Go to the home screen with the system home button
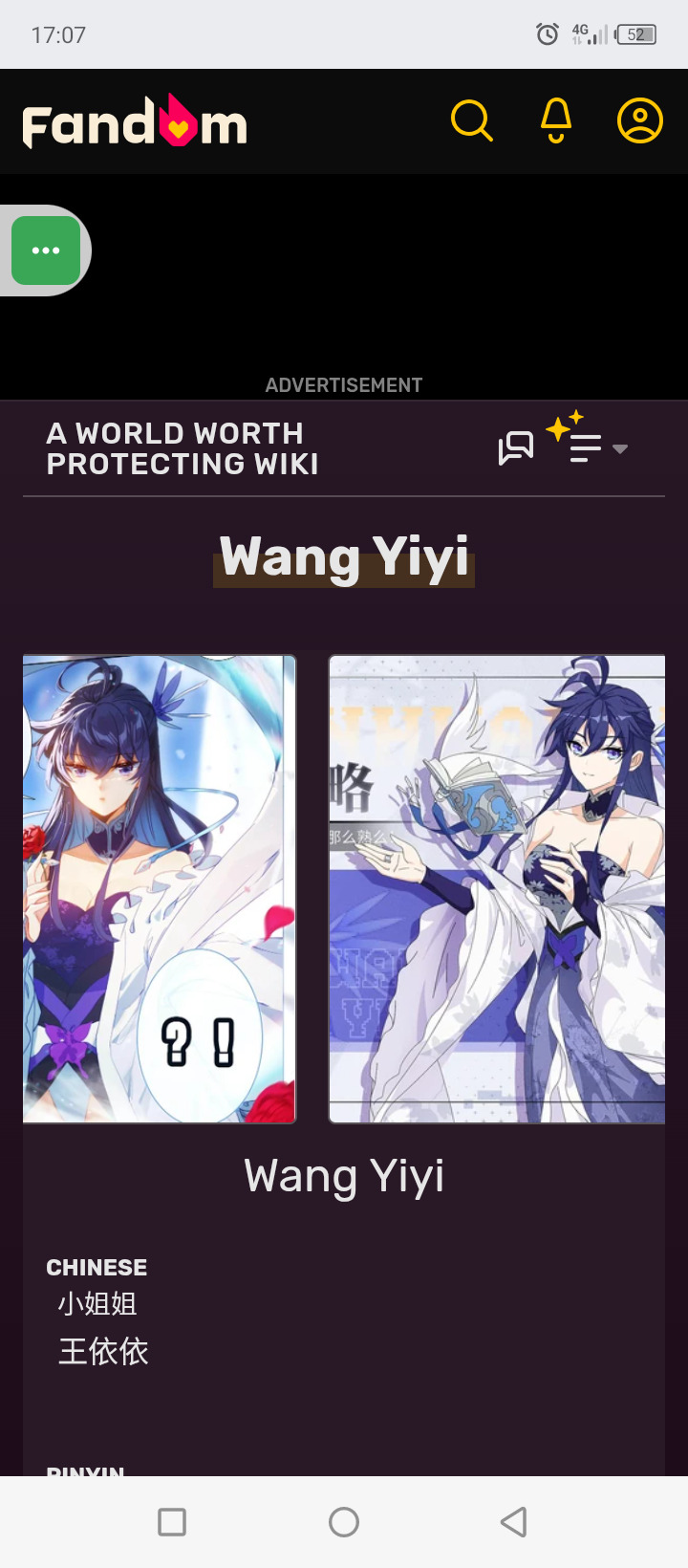 click(344, 1522)
